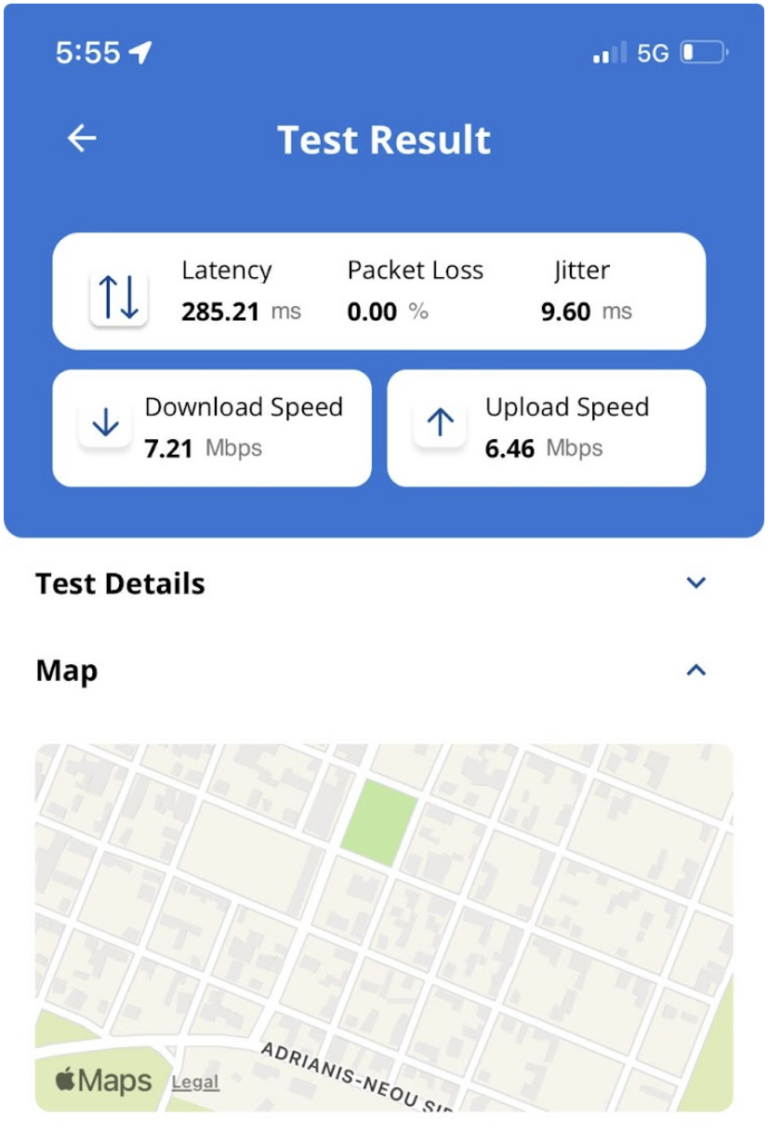Open the Legal link on the map
768x1131 pixels.
tap(194, 1082)
